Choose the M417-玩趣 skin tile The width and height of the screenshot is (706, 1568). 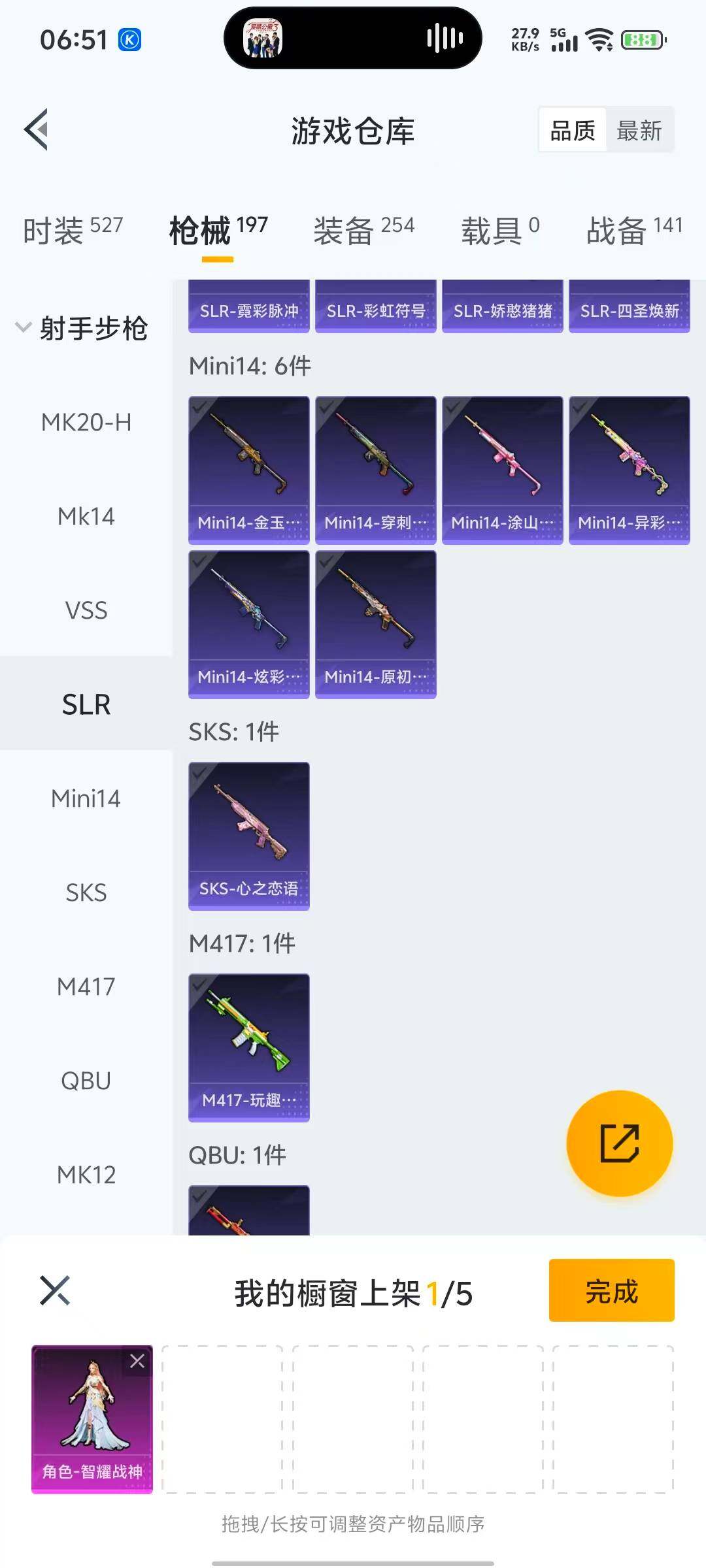tap(248, 1047)
